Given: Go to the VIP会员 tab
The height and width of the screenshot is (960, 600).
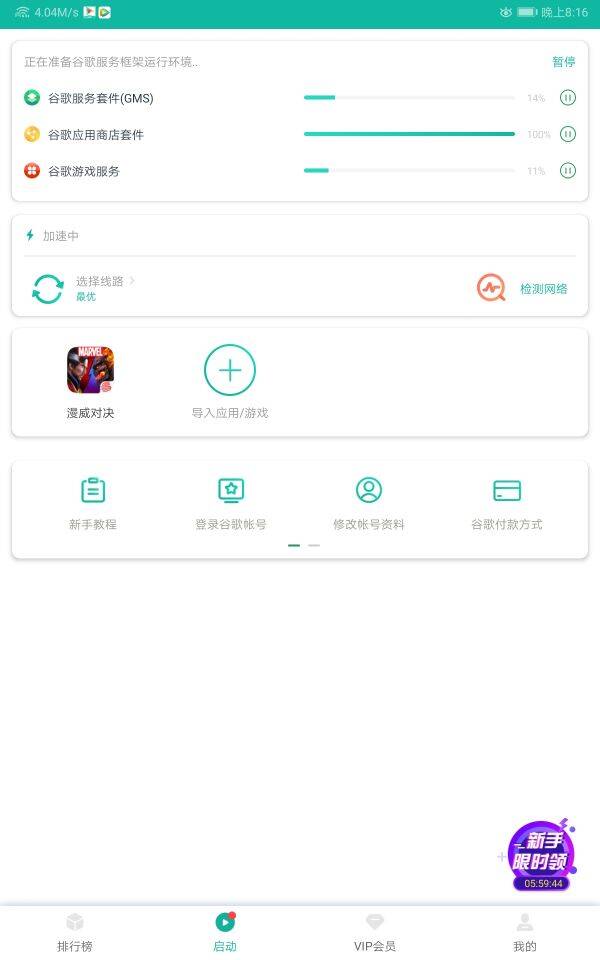Looking at the screenshot, I should 375,932.
